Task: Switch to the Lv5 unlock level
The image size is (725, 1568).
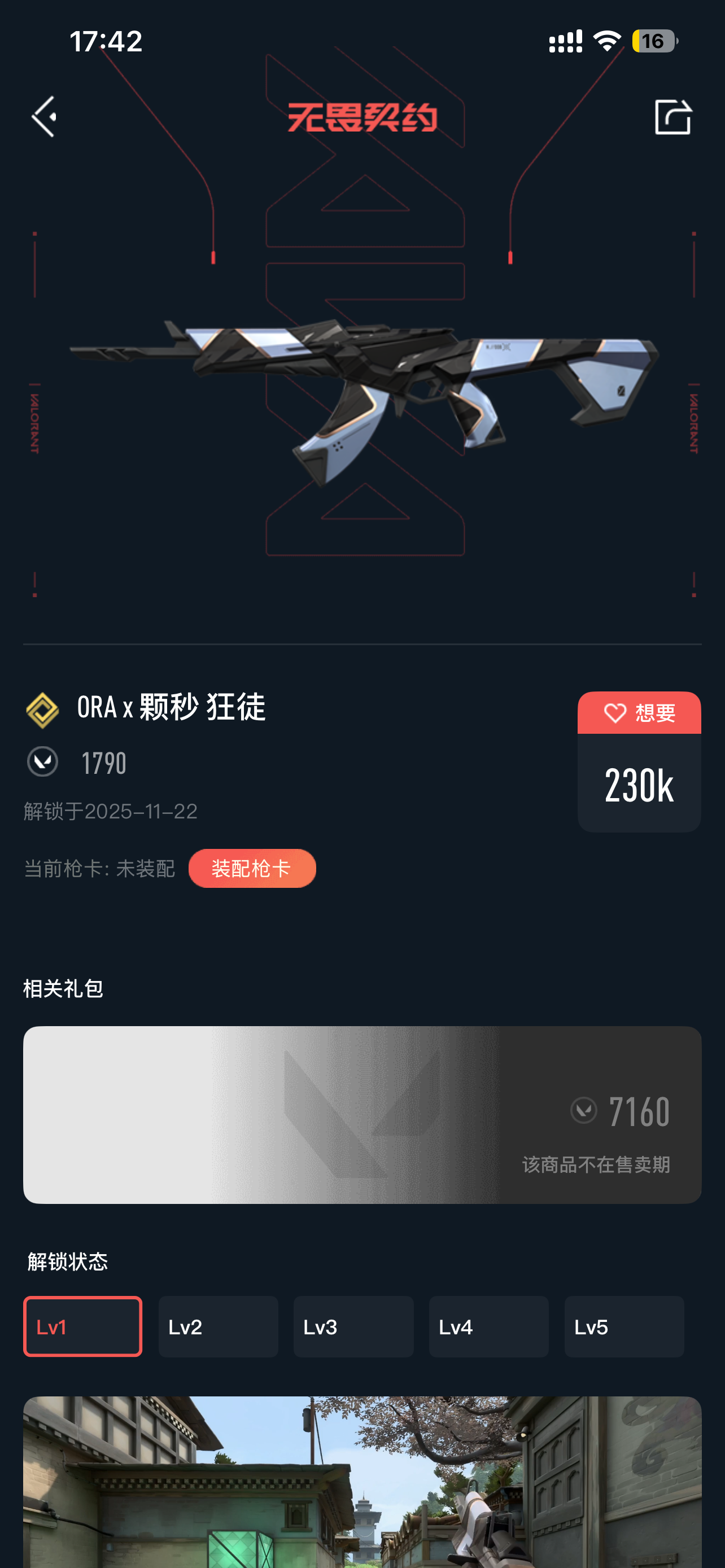Action: 623,1326
